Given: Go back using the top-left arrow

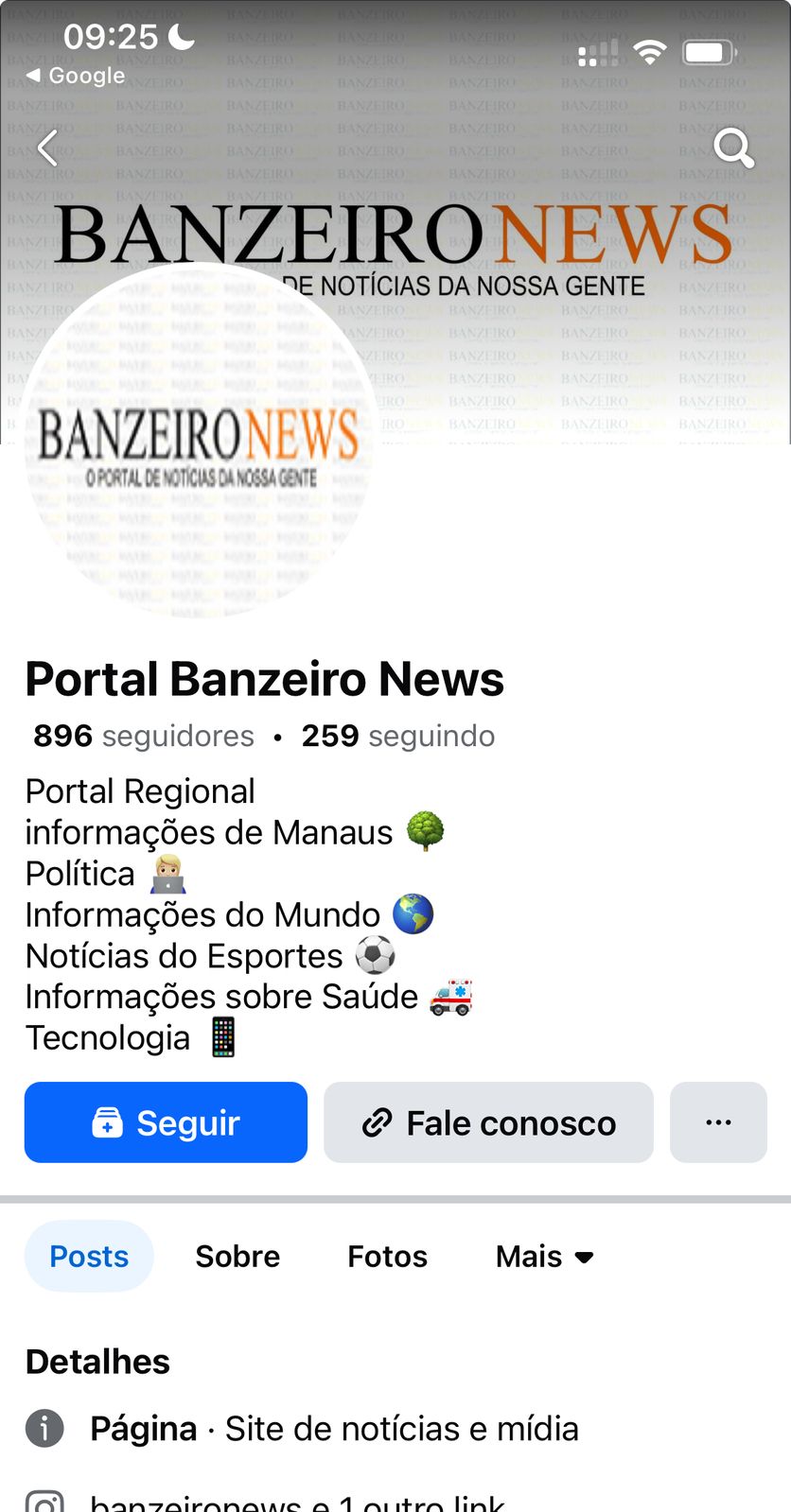Looking at the screenshot, I should (47, 148).
